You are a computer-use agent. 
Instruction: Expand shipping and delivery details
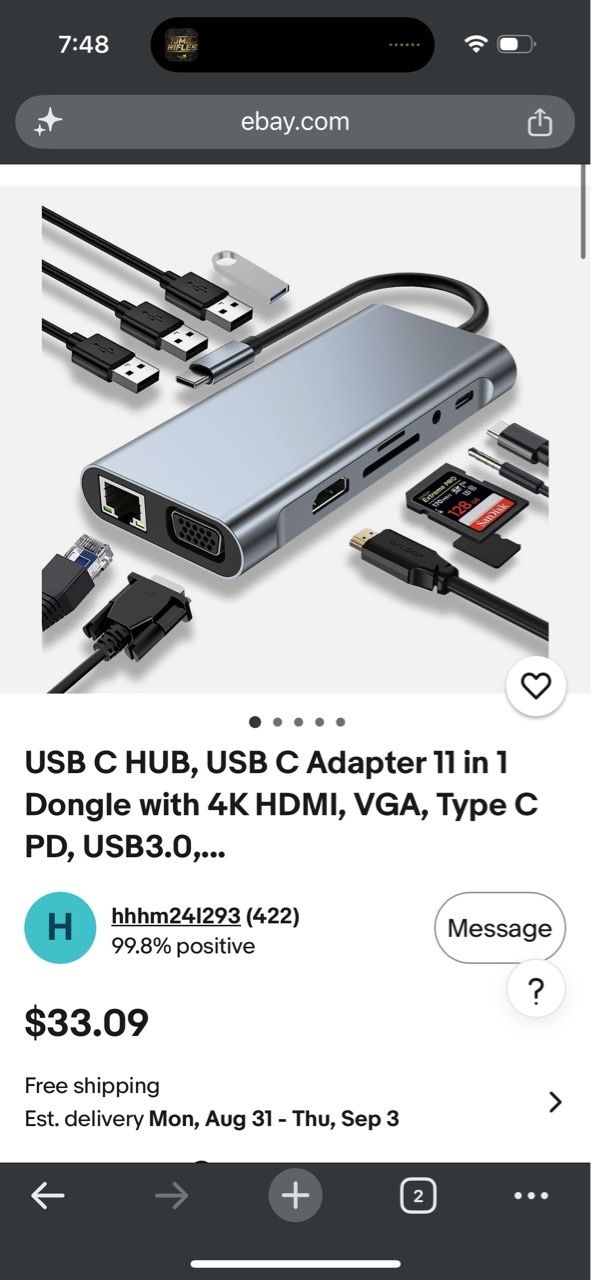tap(555, 1102)
